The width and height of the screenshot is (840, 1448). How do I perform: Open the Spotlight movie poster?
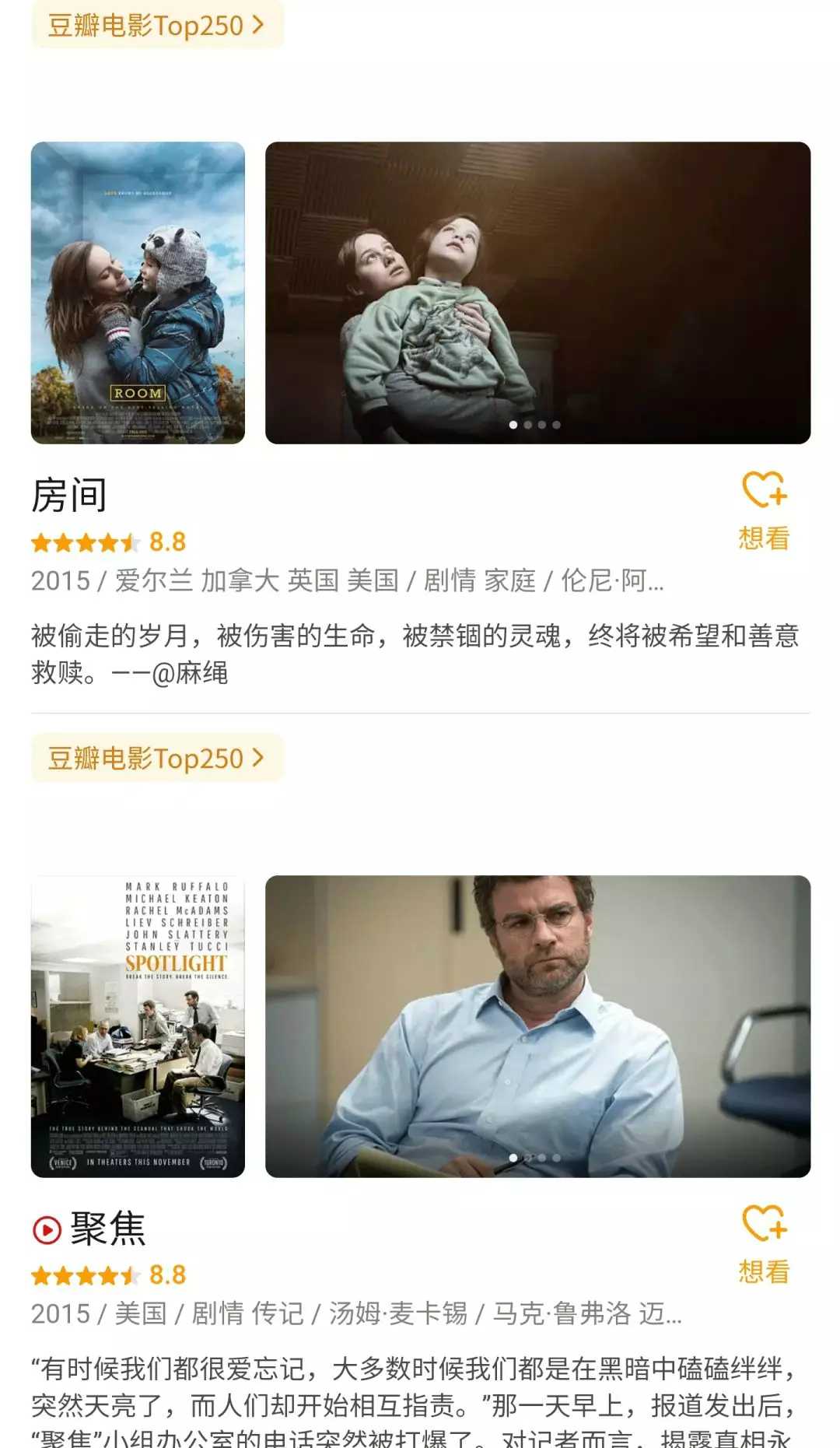138,1026
